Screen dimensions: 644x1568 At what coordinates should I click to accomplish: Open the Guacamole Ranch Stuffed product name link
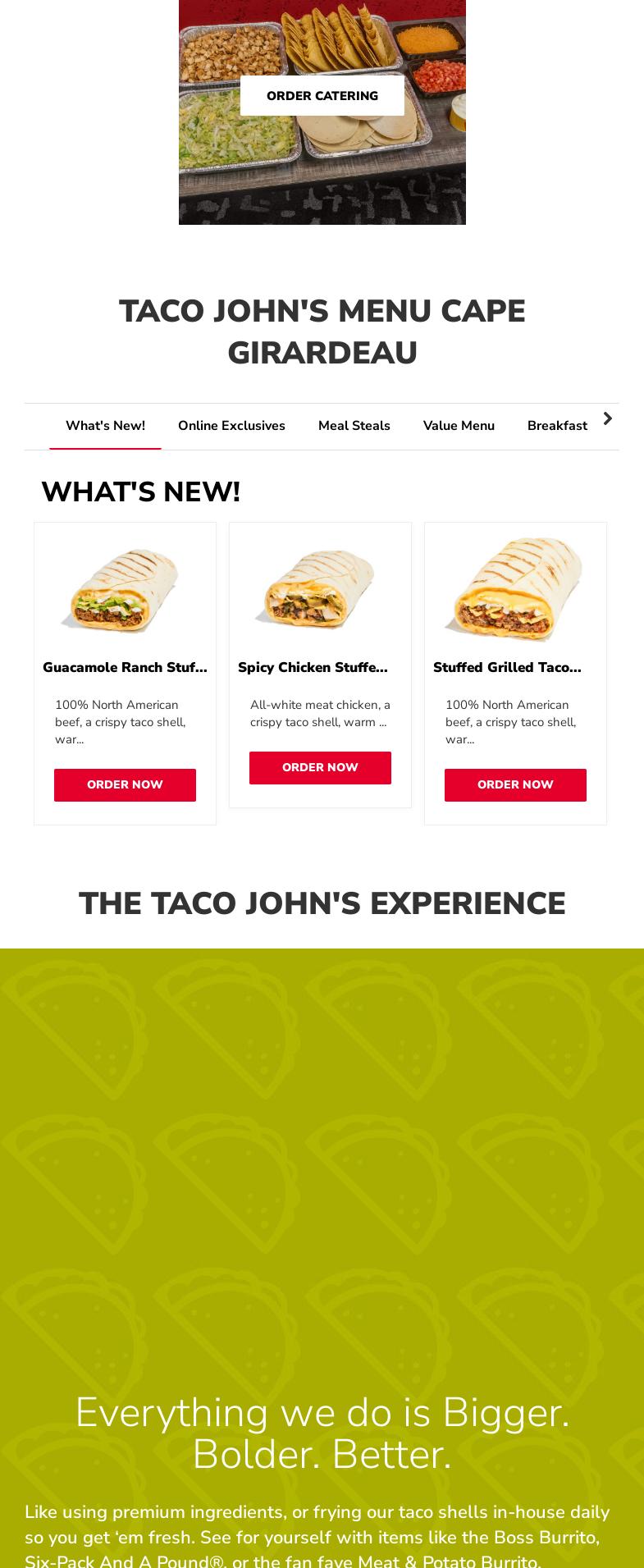(125, 667)
